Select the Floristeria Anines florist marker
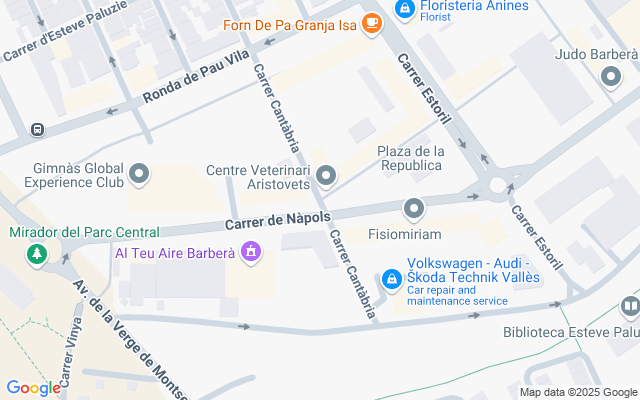This screenshot has height=400, width=640. point(404,10)
